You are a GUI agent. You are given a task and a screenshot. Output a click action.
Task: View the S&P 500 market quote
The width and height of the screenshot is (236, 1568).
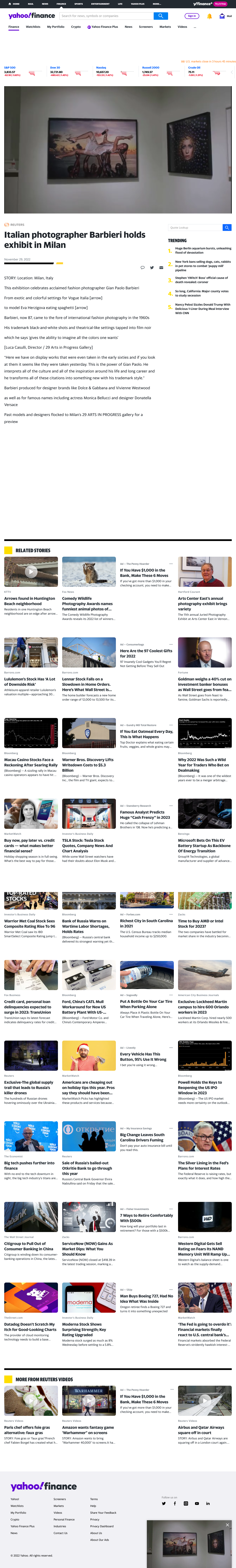[x=12, y=71]
